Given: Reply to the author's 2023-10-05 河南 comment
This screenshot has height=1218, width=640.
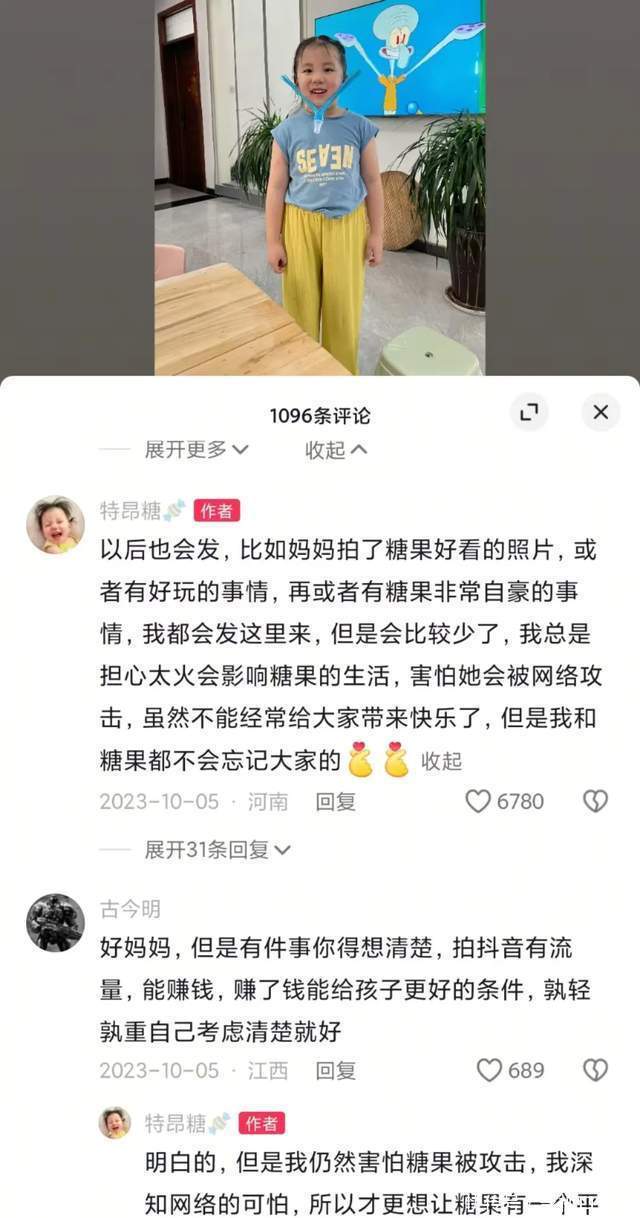Looking at the screenshot, I should coord(336,802).
